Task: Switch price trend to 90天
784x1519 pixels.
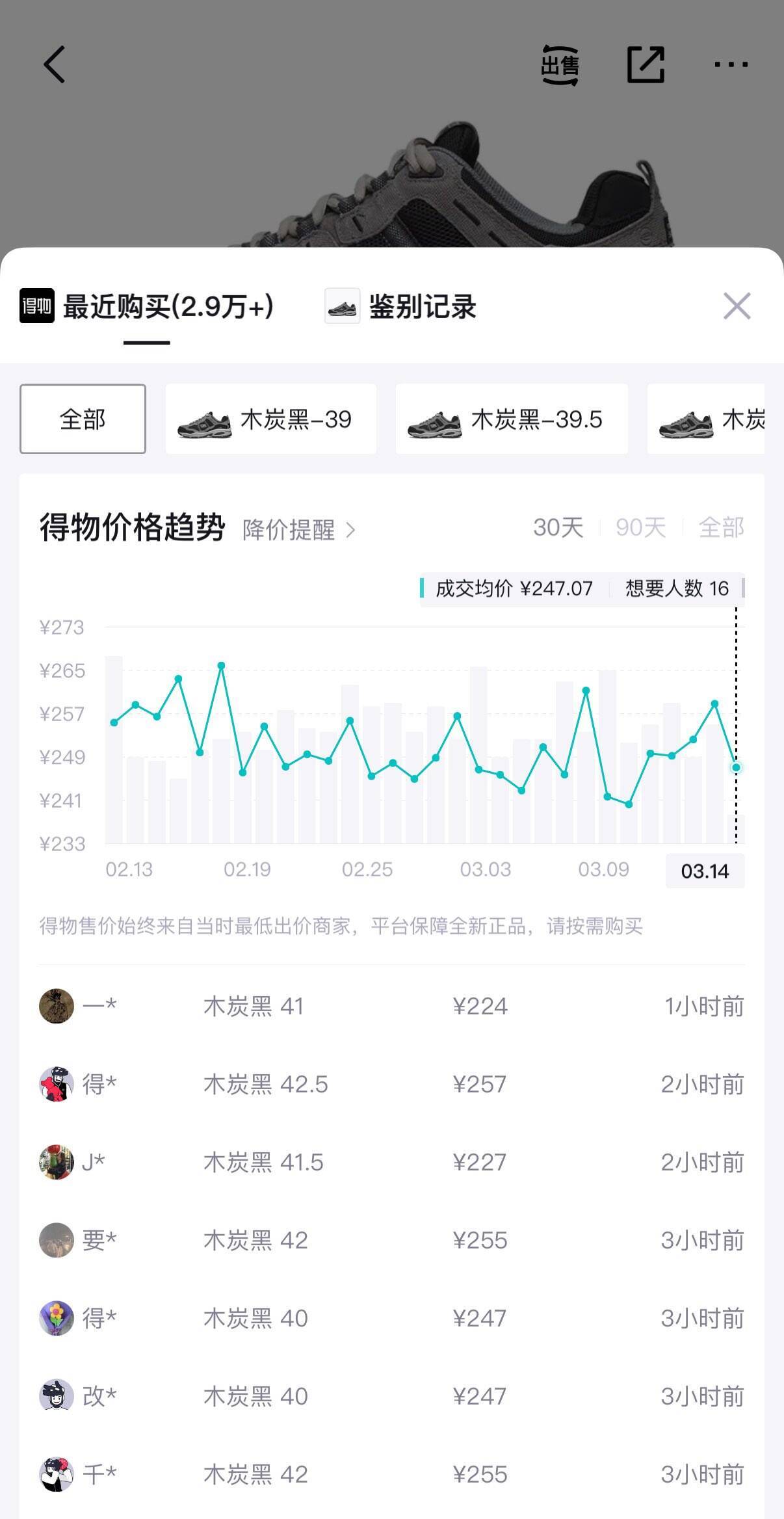Action: click(x=640, y=527)
